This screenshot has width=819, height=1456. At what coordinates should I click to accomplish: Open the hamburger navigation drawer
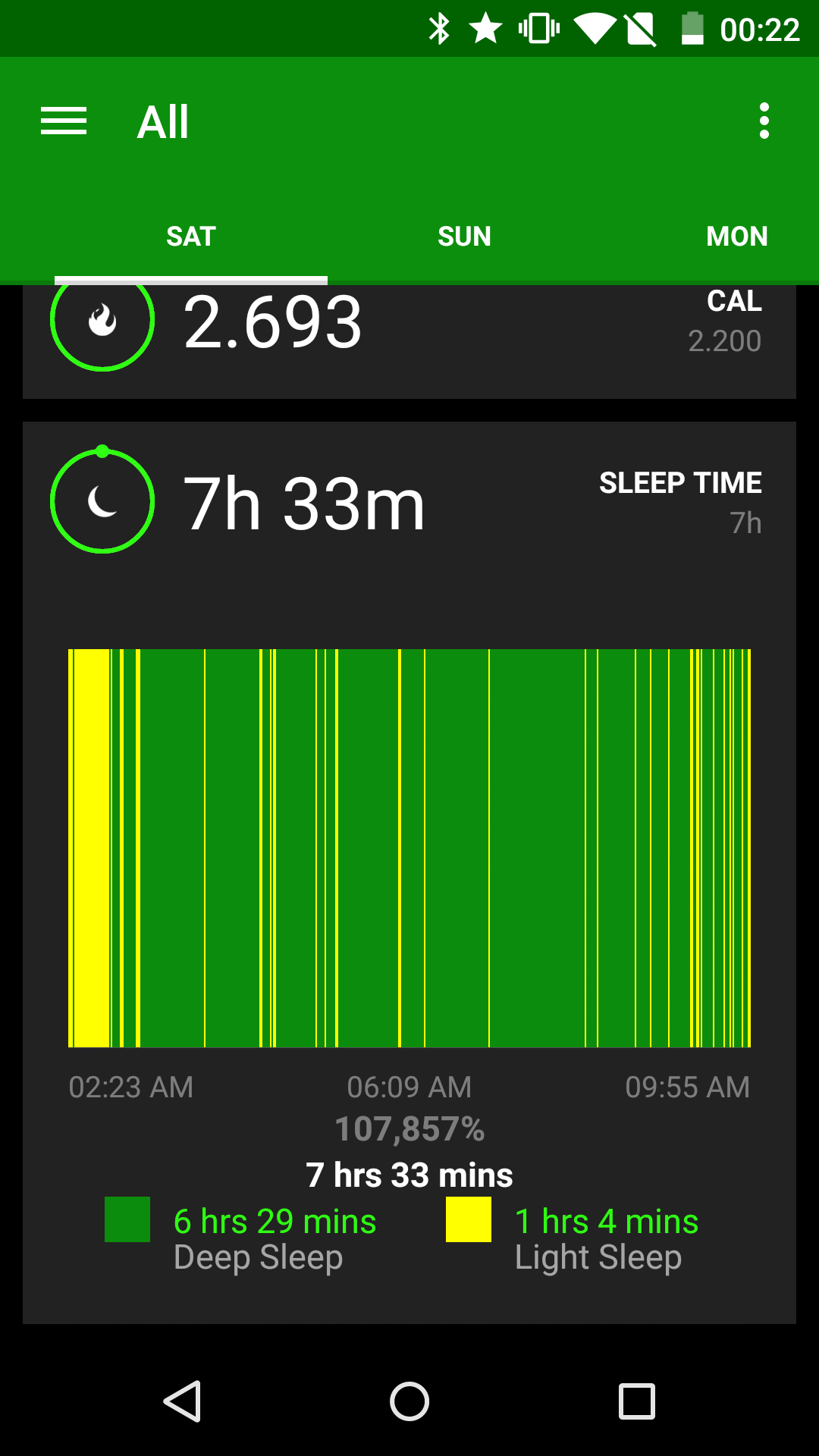[x=64, y=121]
